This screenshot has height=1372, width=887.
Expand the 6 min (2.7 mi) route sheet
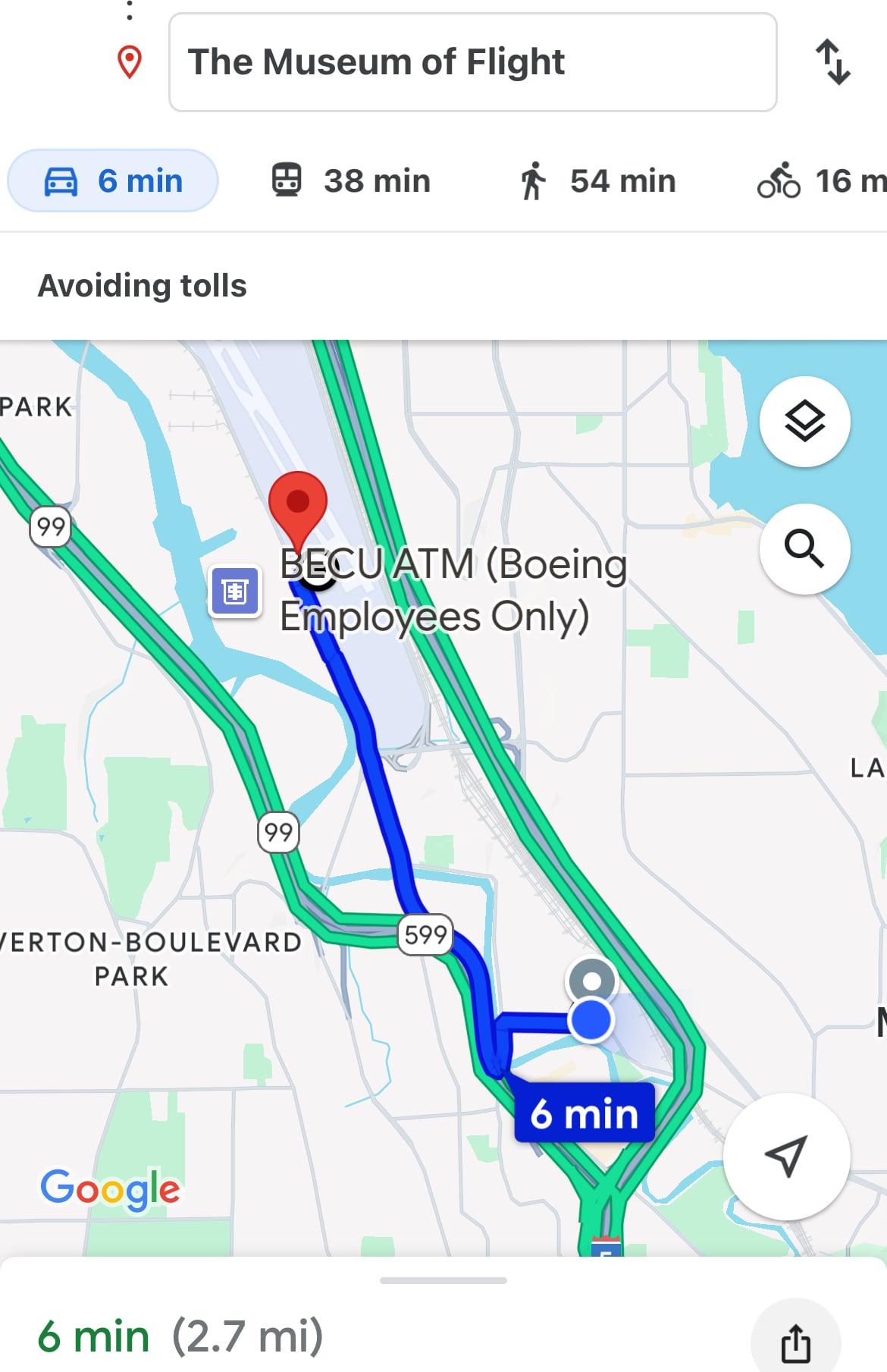(x=443, y=1281)
